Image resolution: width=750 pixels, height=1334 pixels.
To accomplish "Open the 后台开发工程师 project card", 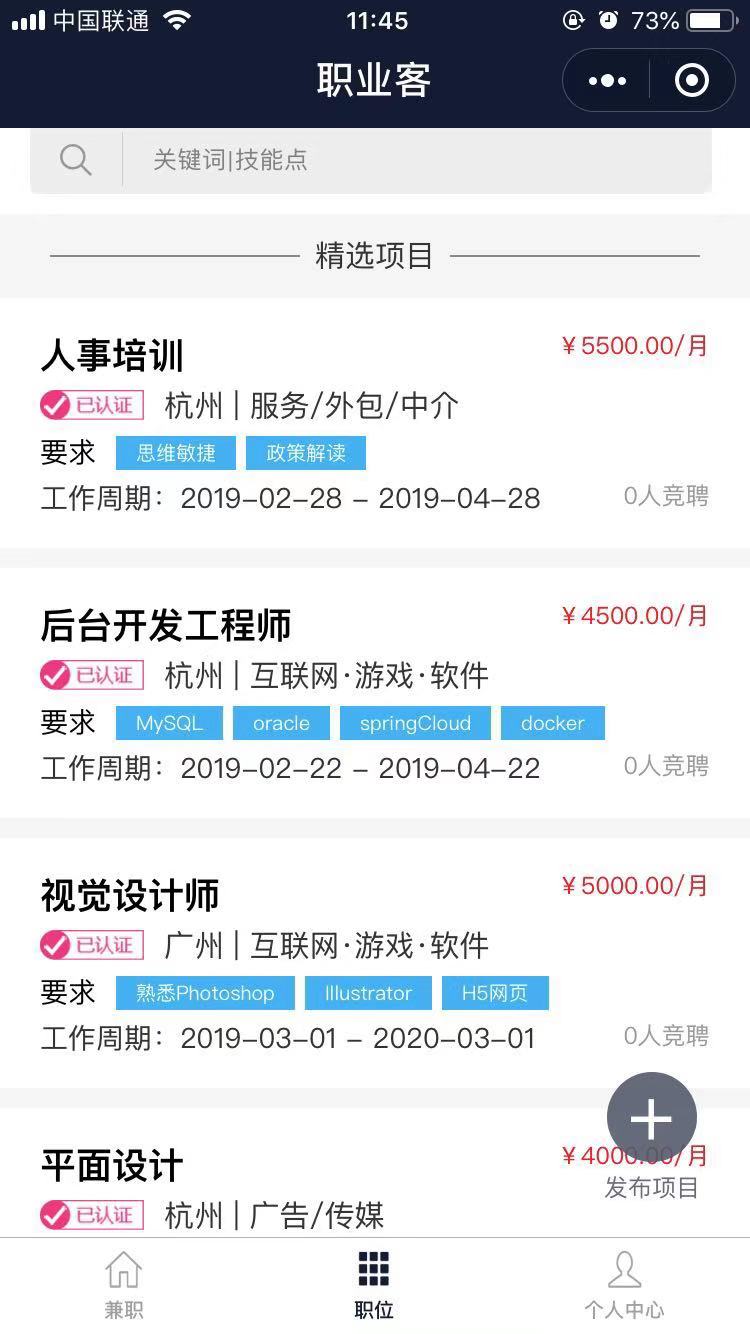I will pos(375,693).
